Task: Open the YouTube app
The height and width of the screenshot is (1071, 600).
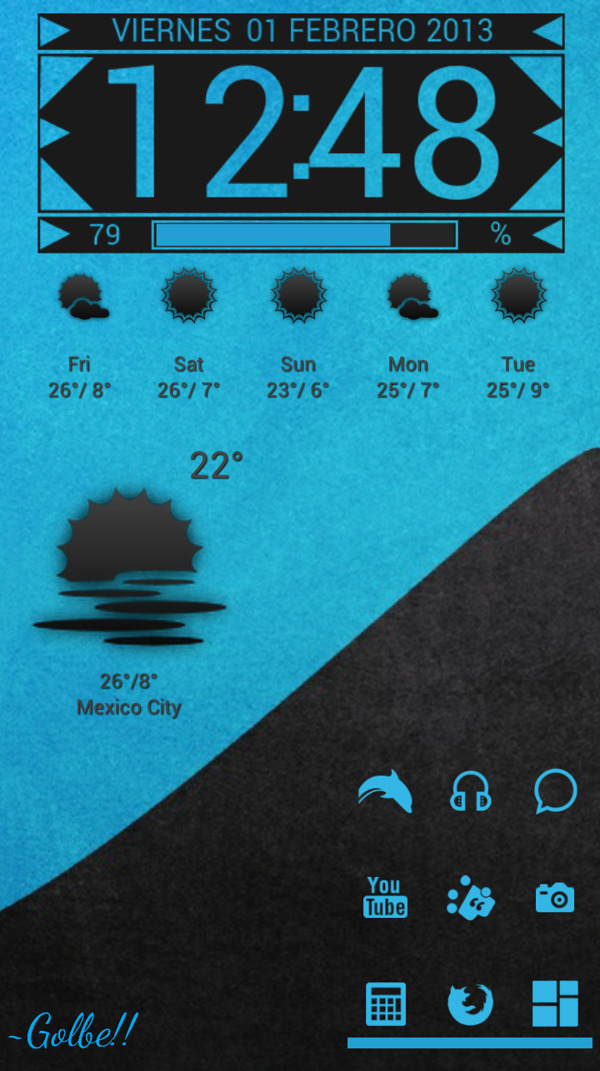Action: coord(385,897)
